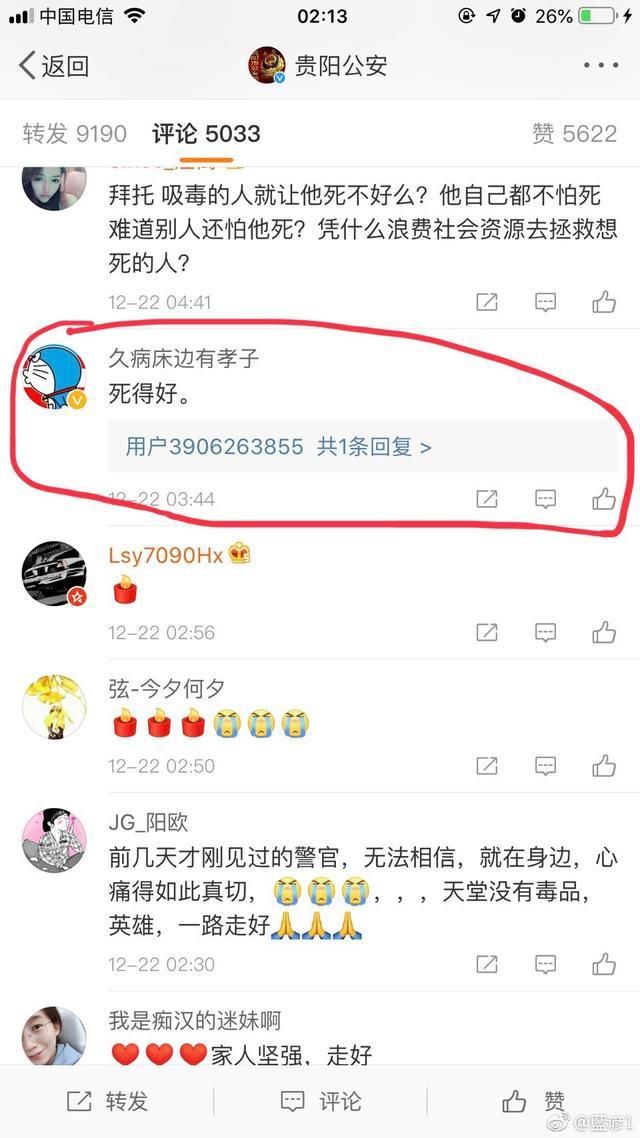Tap bottom 评论 button to comment

tap(320, 1101)
